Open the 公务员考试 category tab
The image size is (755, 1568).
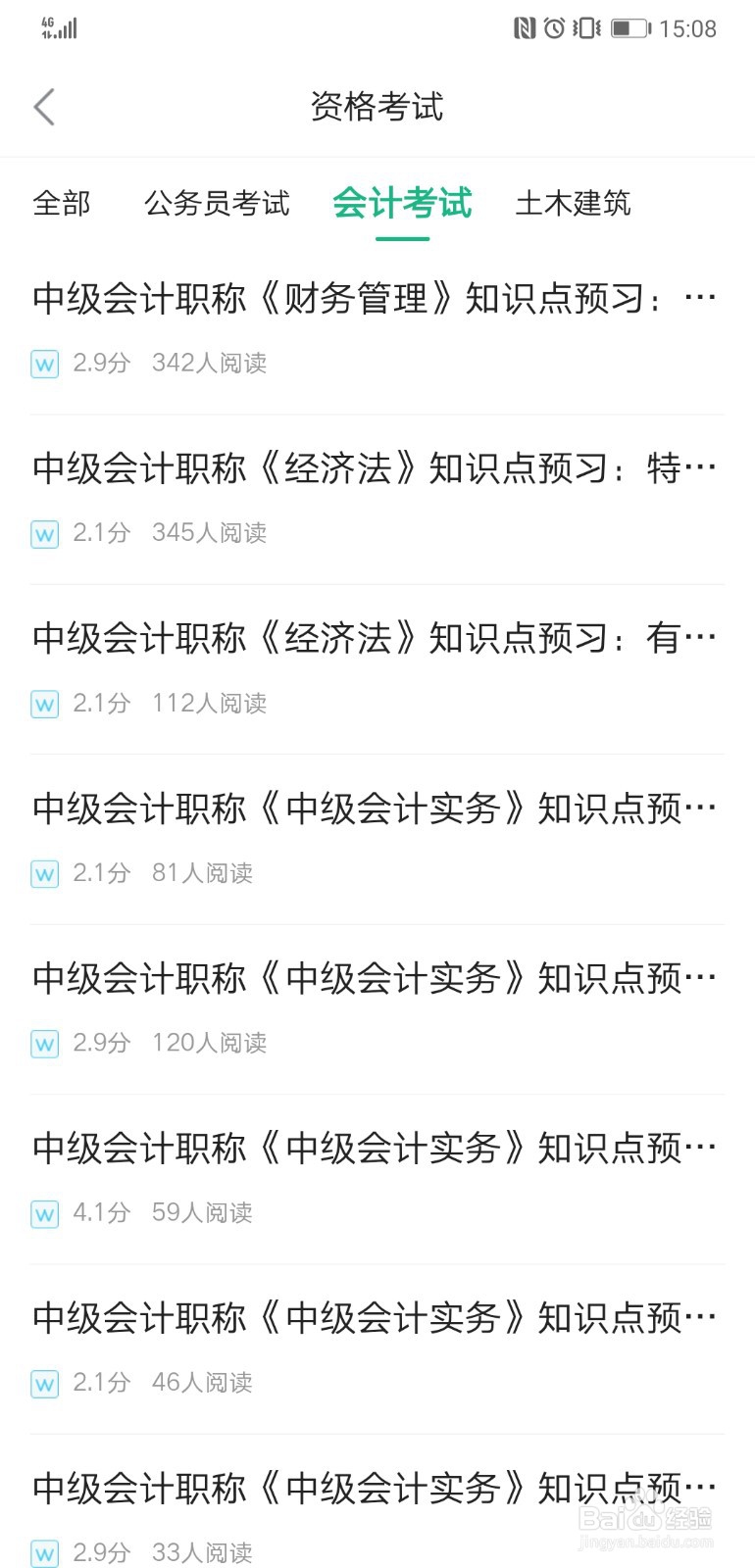pyautogui.click(x=218, y=204)
